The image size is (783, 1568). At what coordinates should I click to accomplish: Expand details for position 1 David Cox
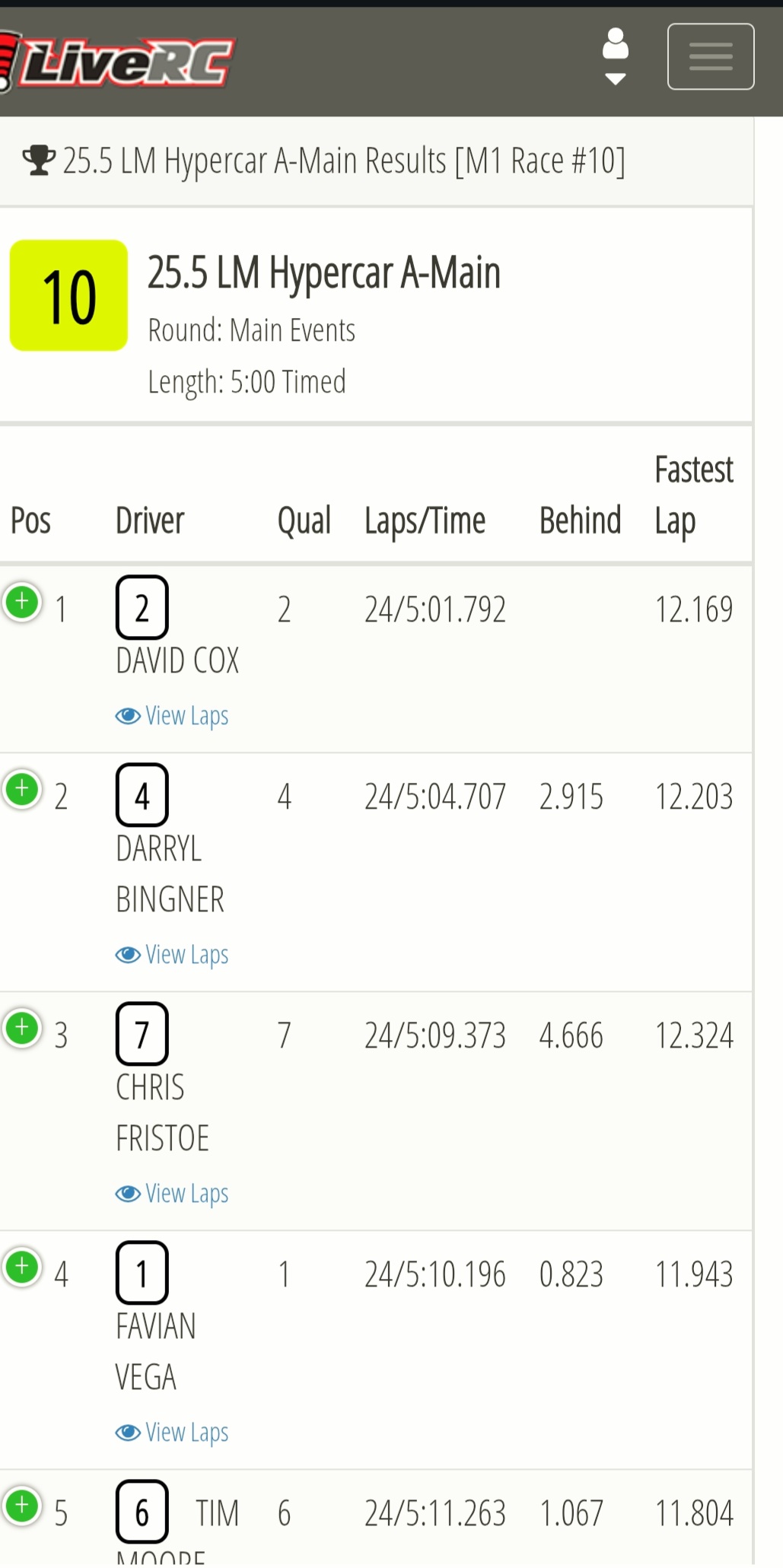[x=22, y=602]
